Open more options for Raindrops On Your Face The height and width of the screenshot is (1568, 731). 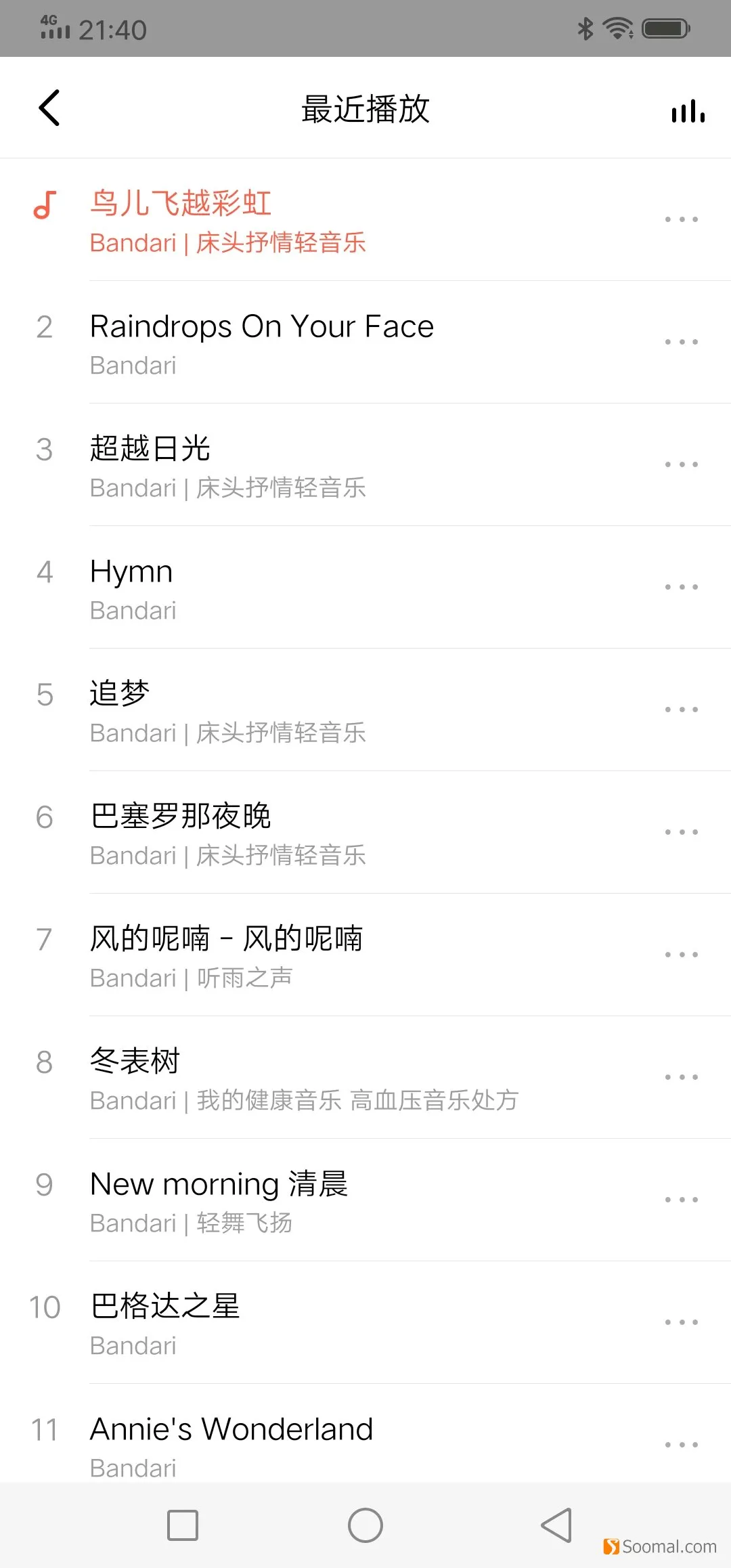coord(681,343)
